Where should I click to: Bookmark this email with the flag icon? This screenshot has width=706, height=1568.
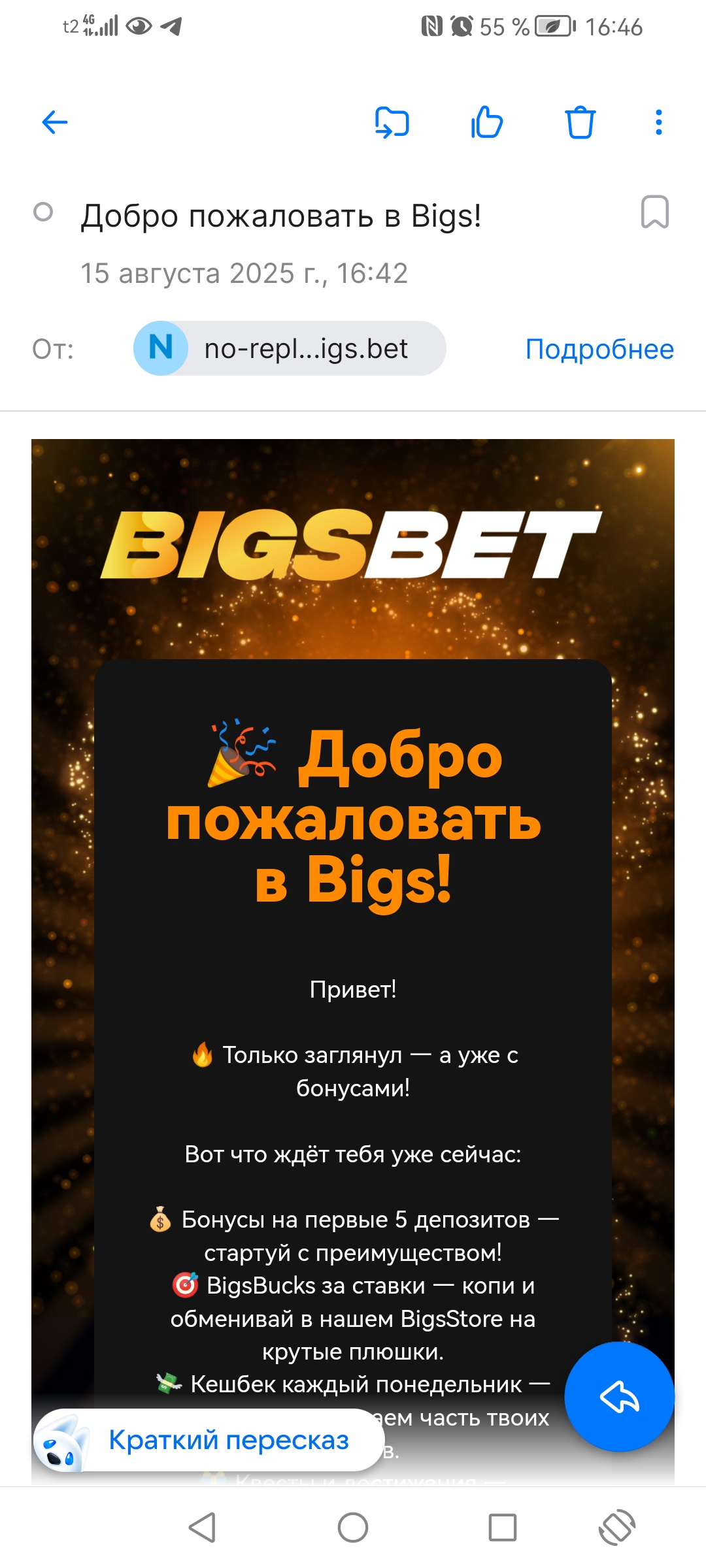654,212
